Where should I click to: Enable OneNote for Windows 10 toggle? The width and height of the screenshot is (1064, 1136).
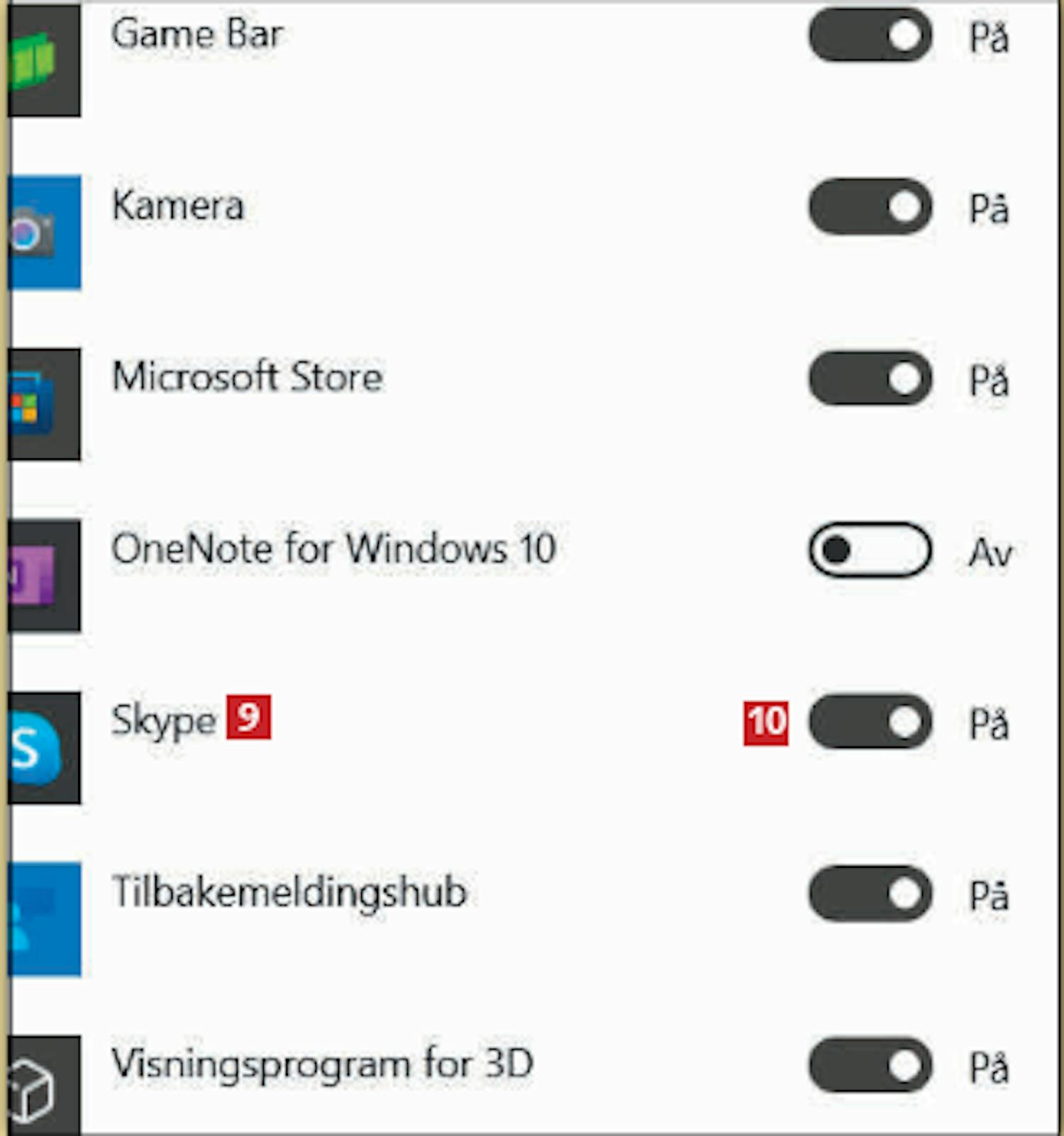pyautogui.click(x=870, y=550)
